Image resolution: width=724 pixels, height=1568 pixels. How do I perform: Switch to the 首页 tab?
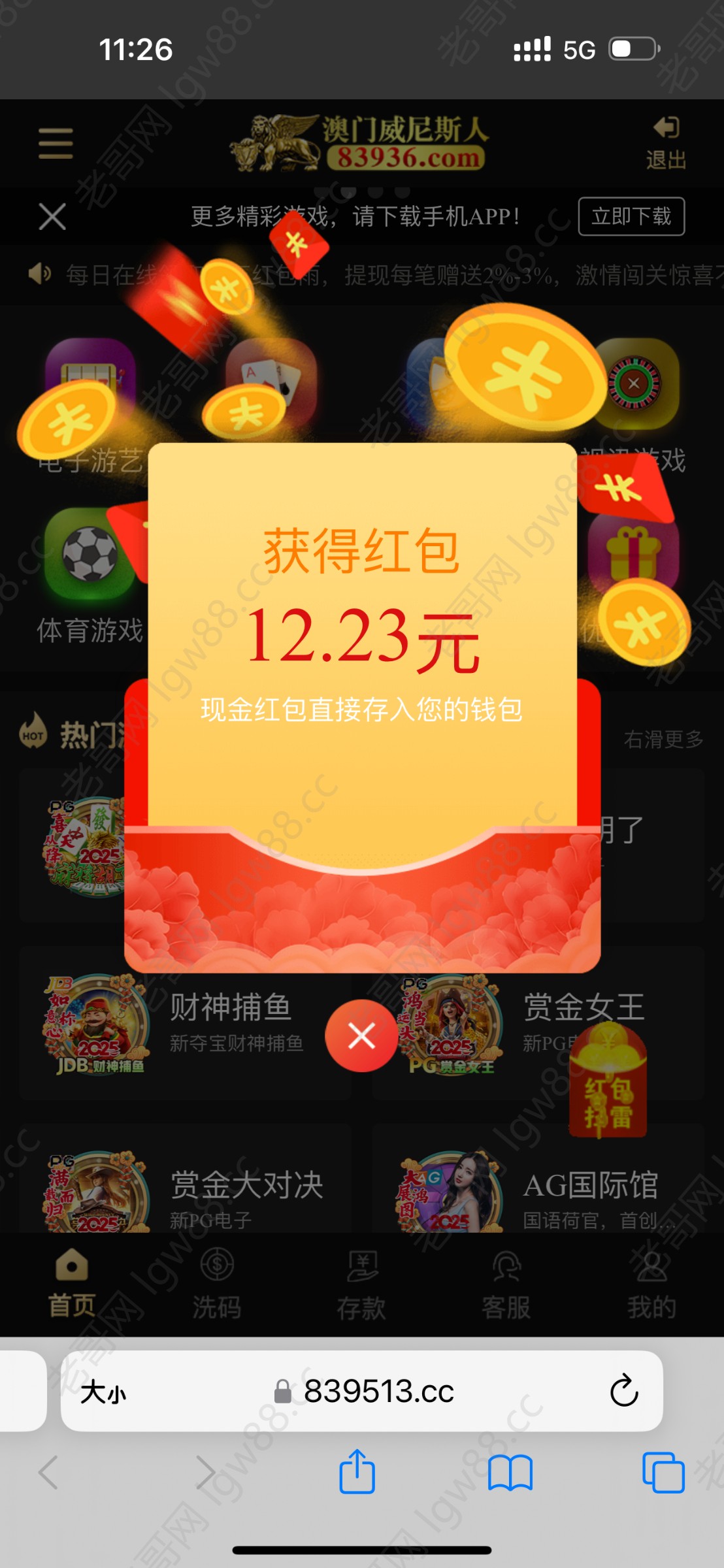72,1284
